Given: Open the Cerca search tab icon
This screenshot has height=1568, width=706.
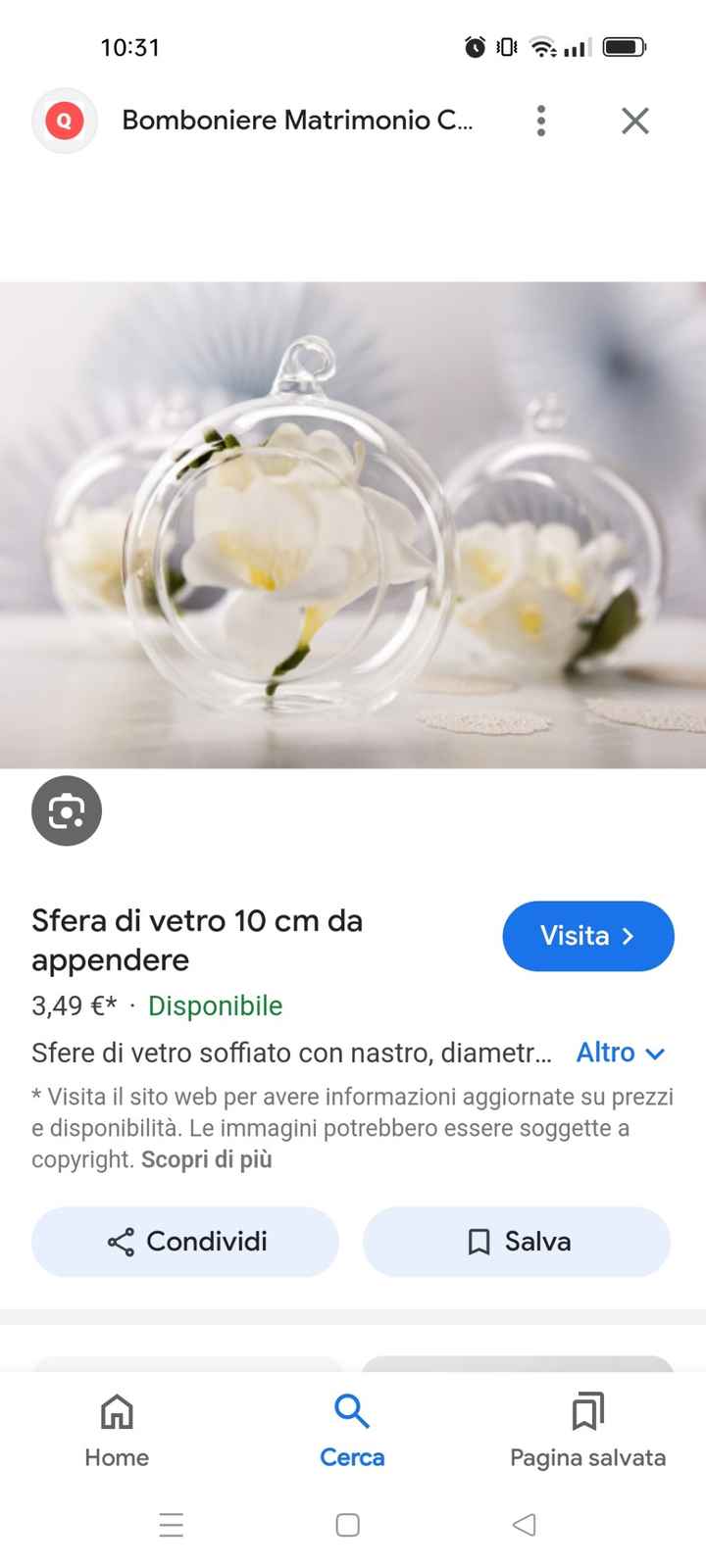Looking at the screenshot, I should click(351, 1411).
